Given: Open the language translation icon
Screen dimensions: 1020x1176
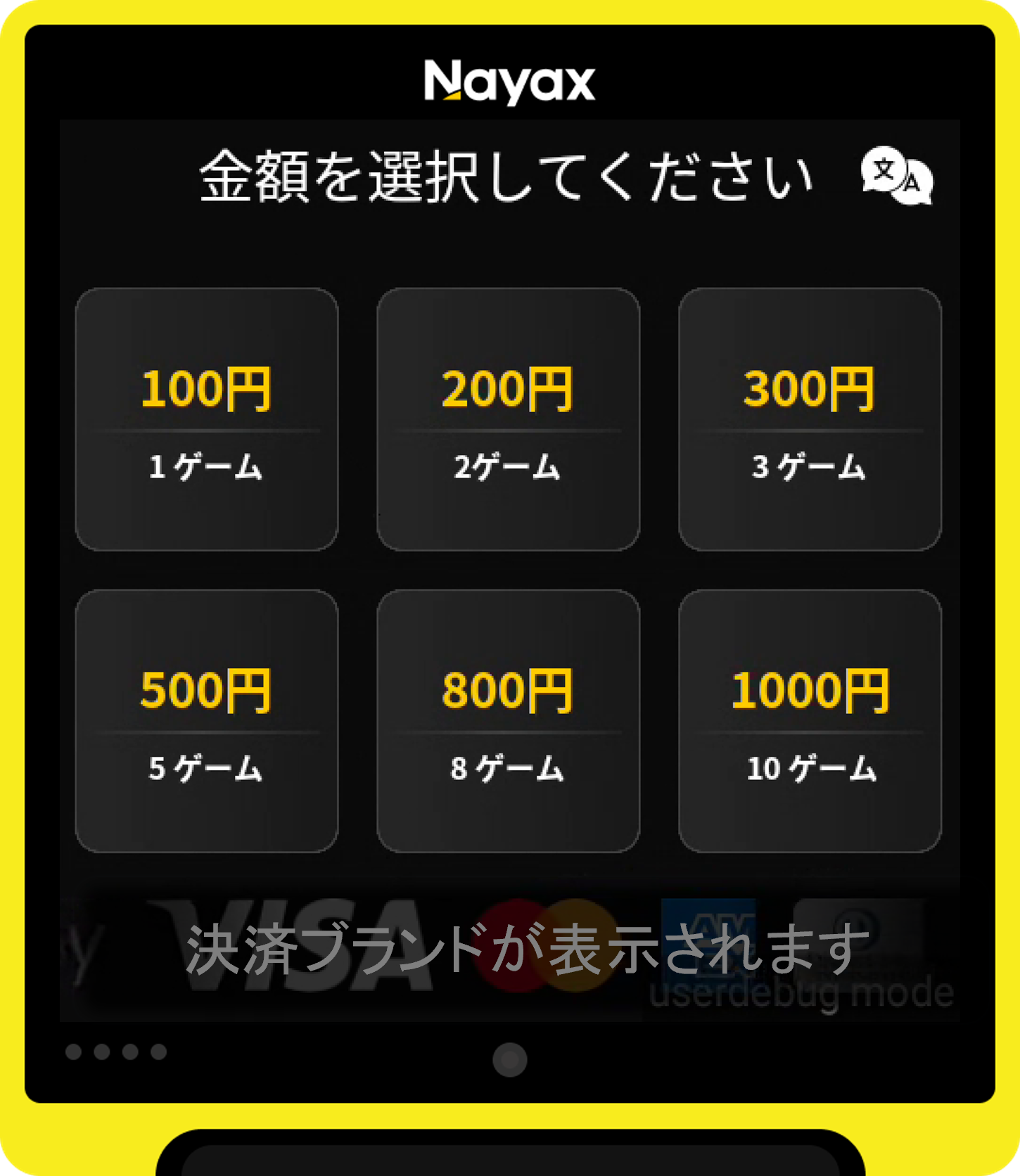Looking at the screenshot, I should point(897,176).
